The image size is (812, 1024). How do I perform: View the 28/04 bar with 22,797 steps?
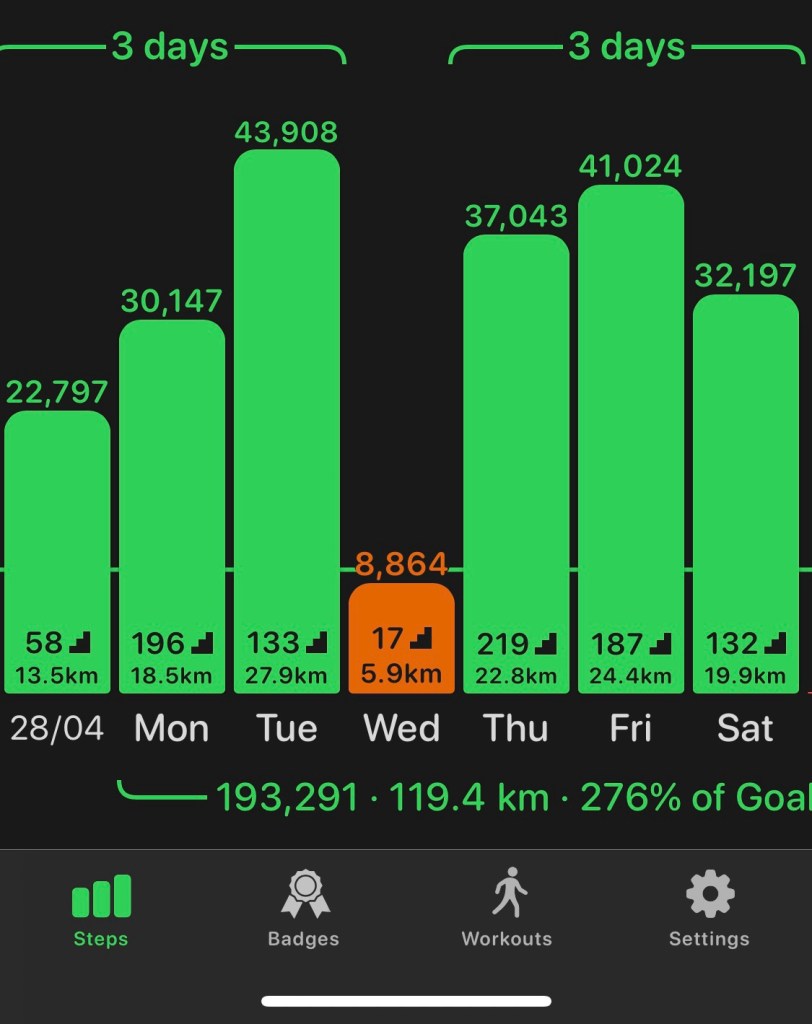57,551
